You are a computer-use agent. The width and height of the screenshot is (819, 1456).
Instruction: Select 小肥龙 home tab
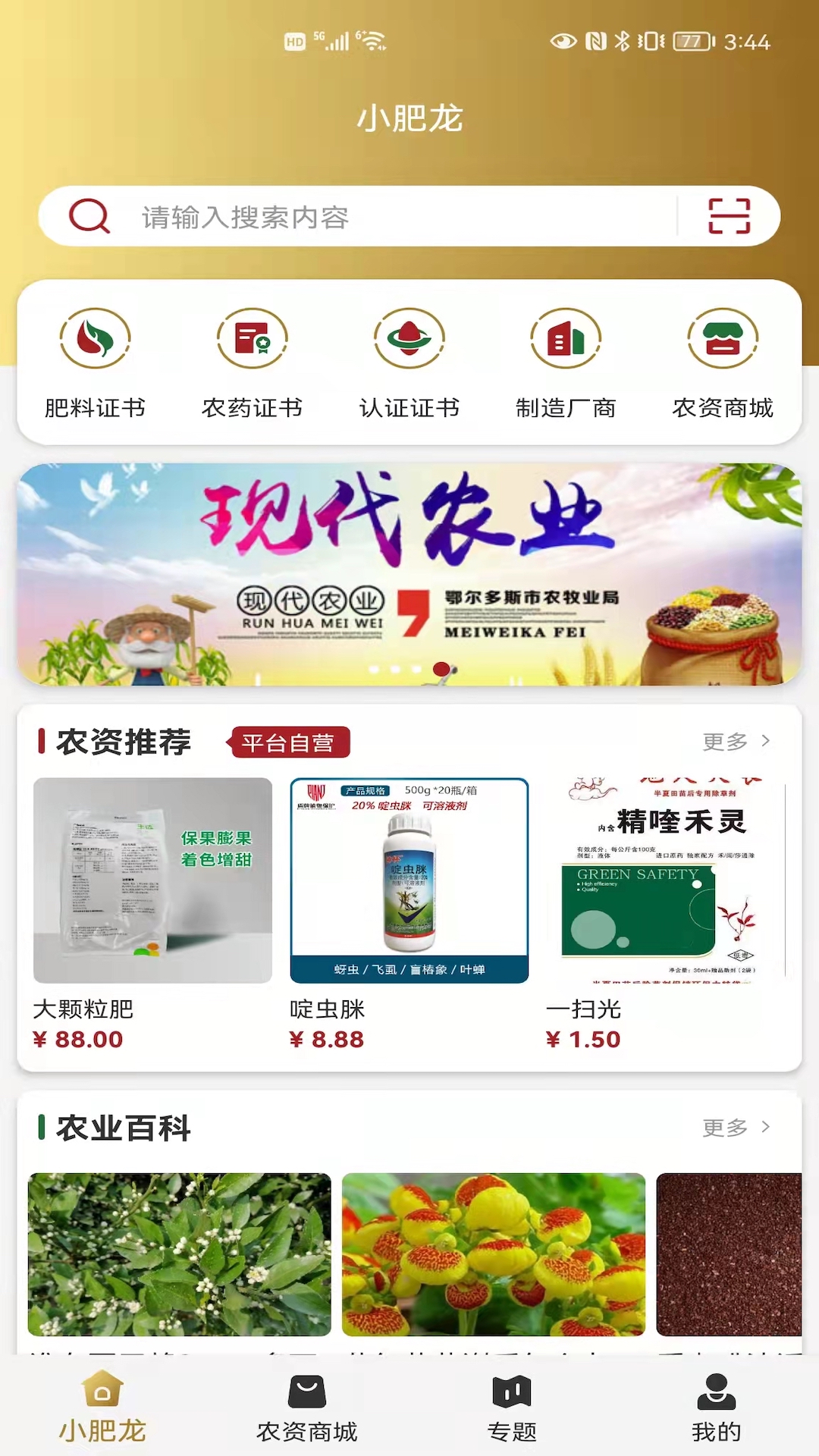102,1409
